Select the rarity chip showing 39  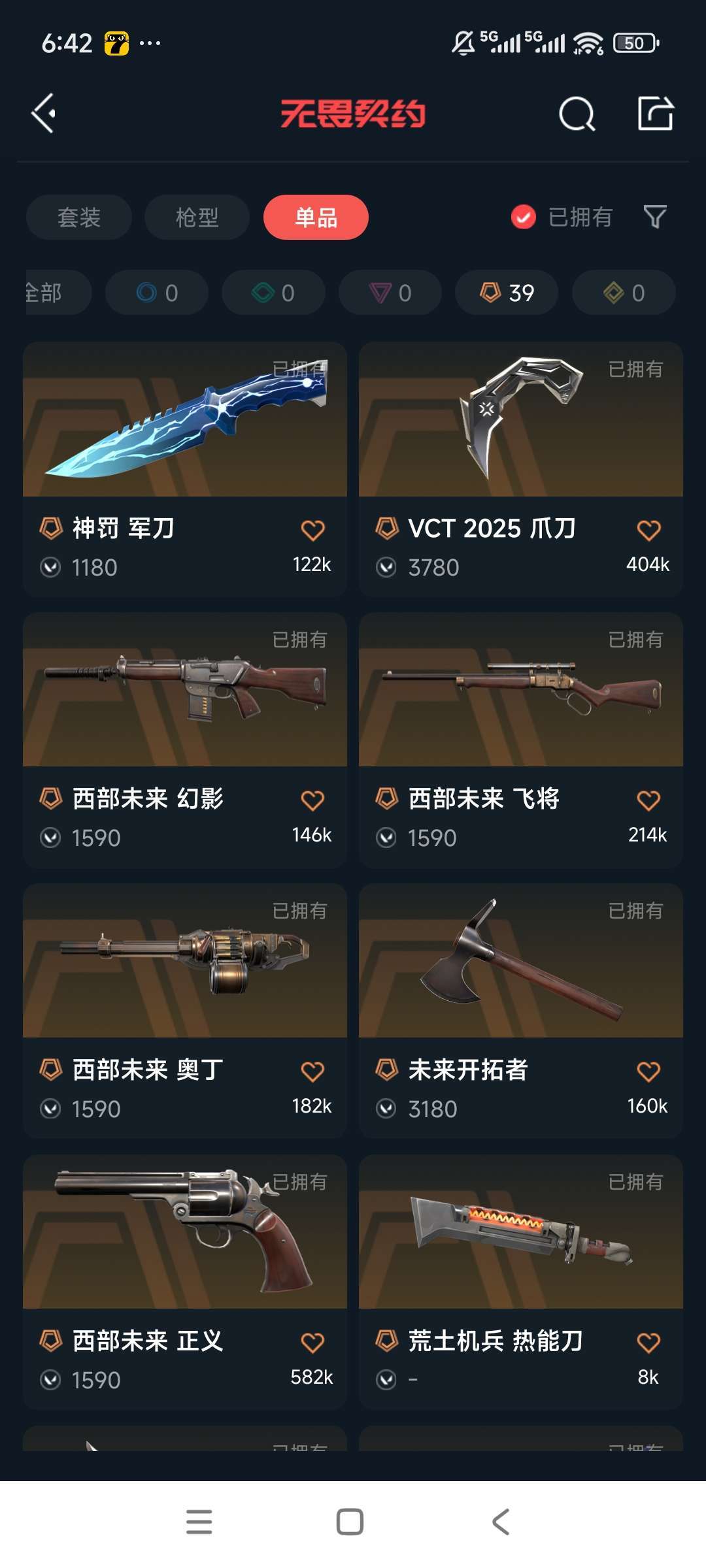[x=507, y=293]
